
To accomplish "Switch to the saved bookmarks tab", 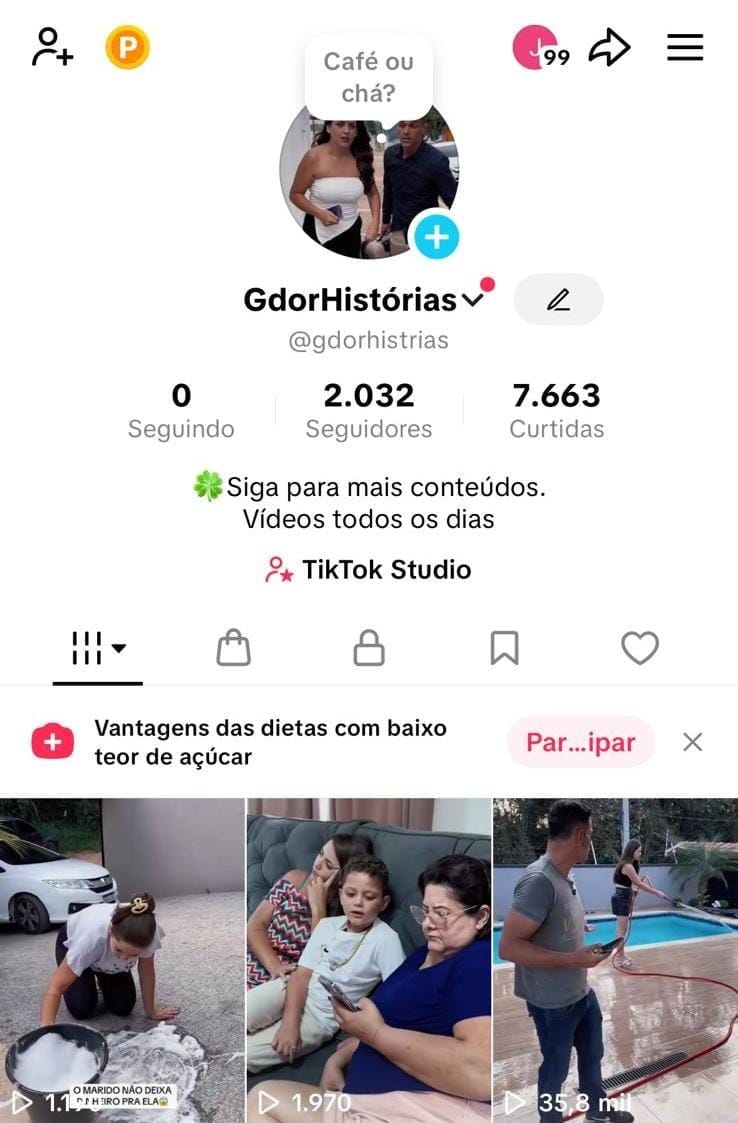I will coord(504,648).
